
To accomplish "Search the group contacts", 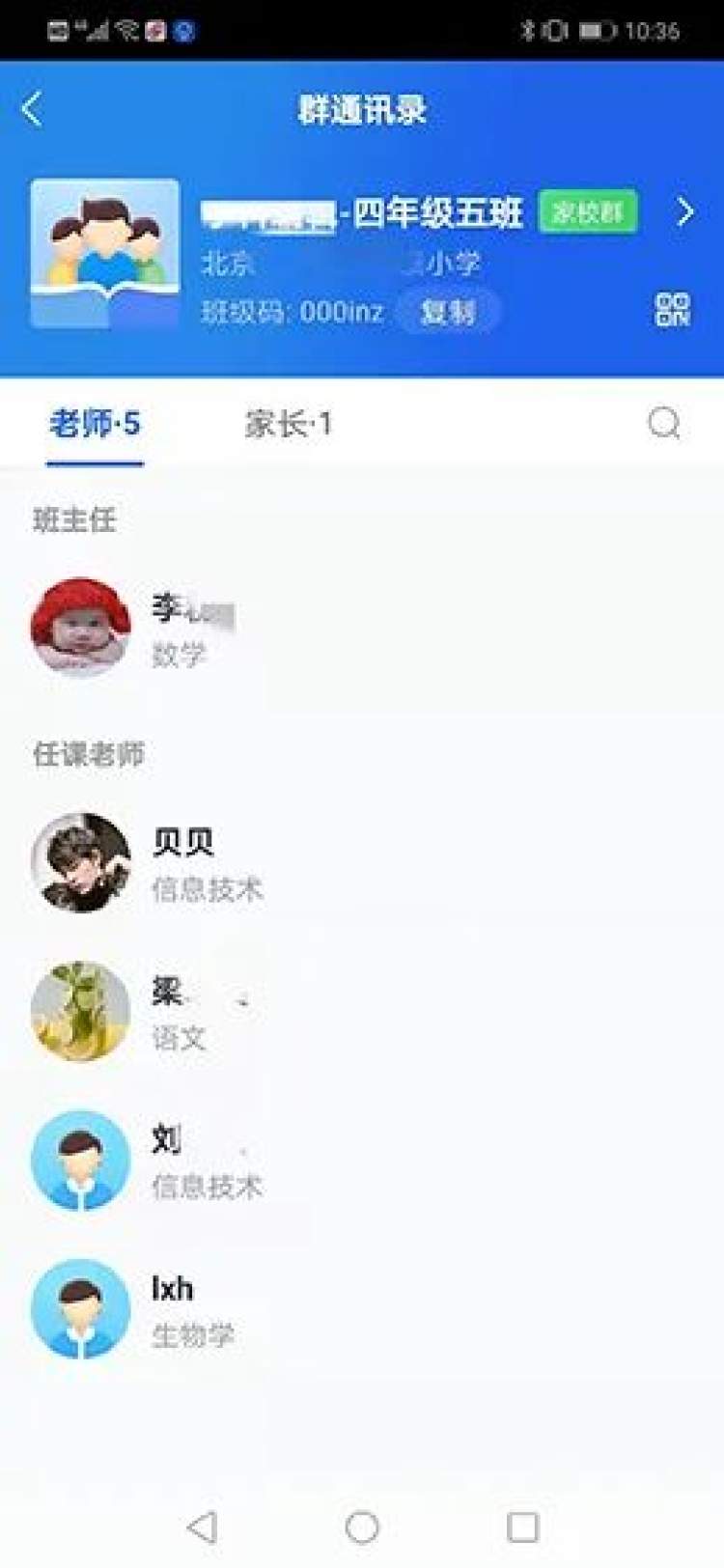I will 663,423.
